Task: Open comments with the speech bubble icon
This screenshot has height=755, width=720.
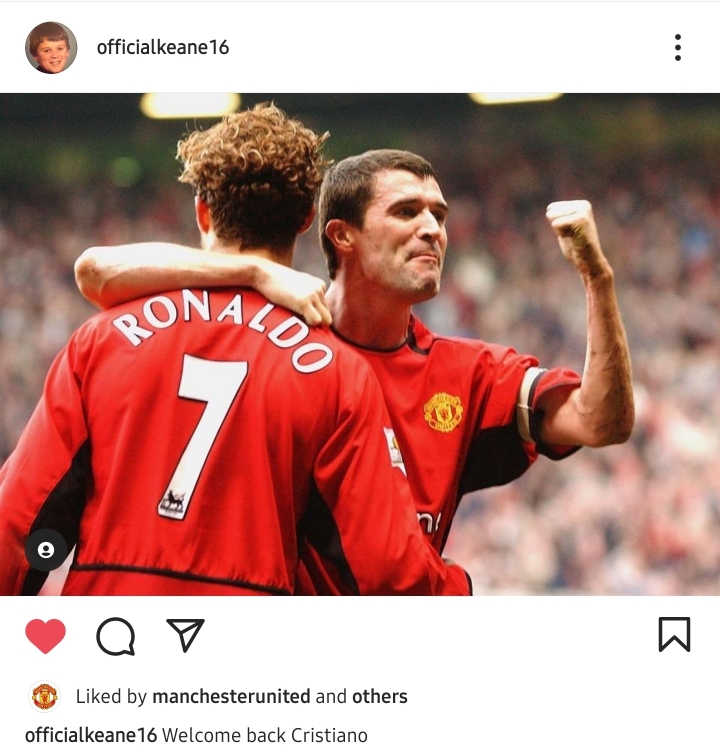Action: click(x=115, y=635)
